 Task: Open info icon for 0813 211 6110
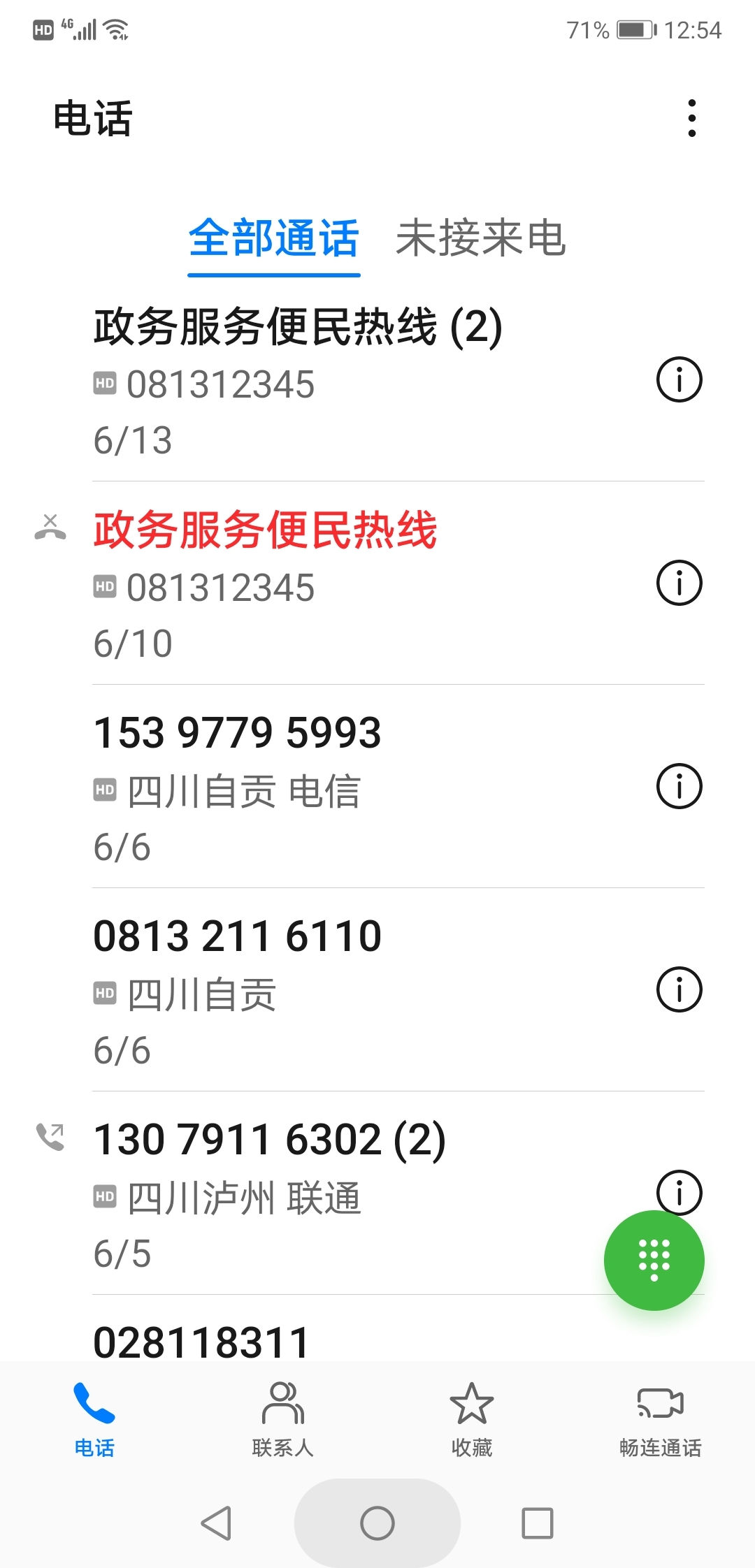(679, 989)
